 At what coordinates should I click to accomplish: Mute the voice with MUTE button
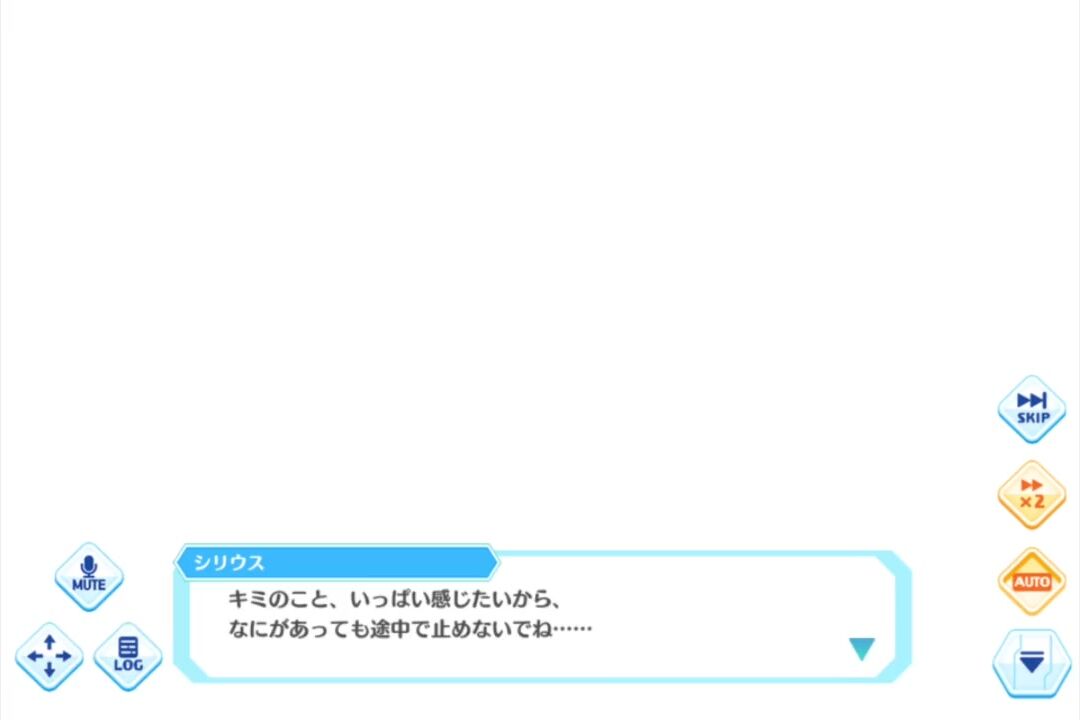[89, 577]
